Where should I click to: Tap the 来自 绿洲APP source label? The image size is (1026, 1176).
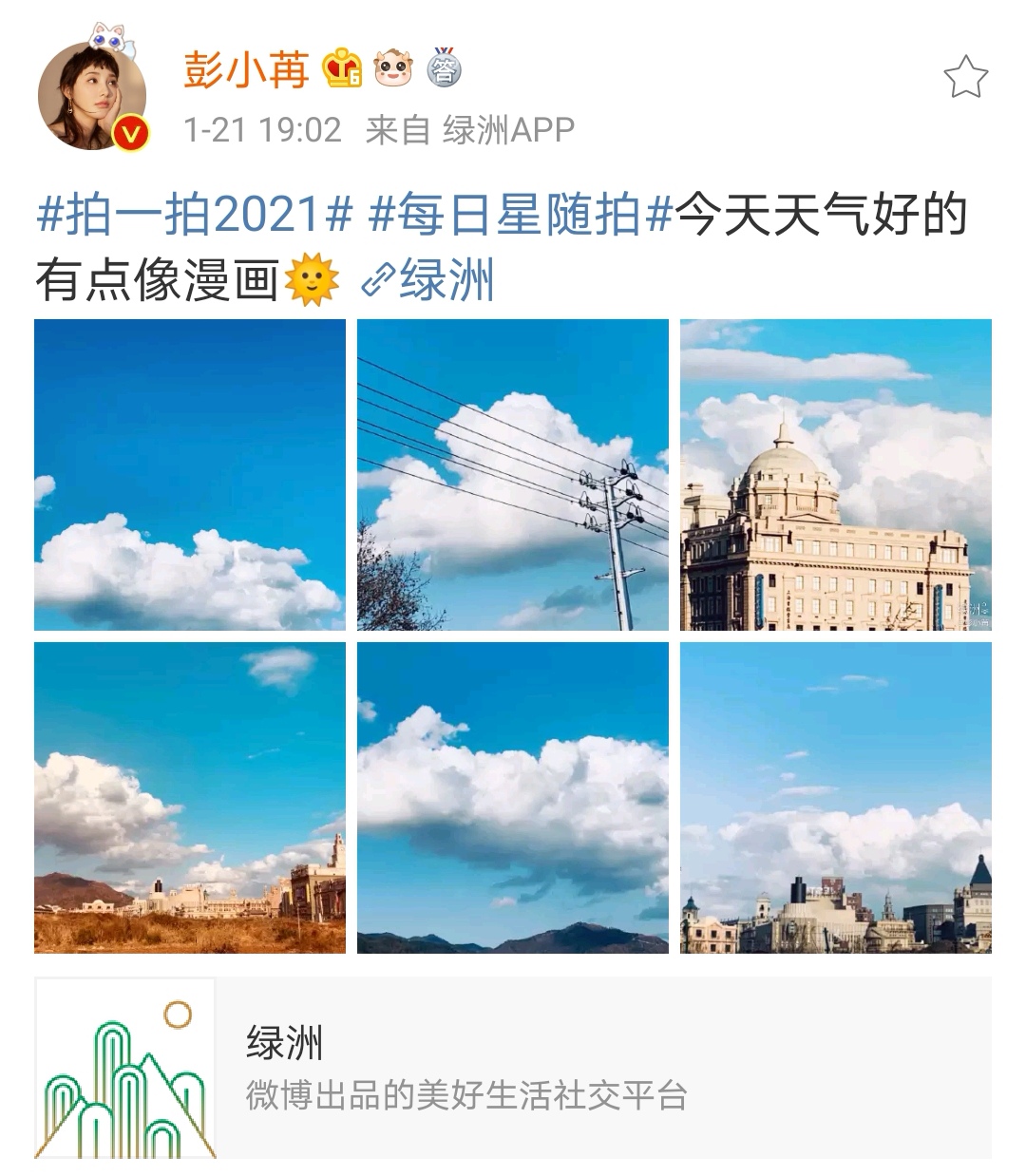pos(470,130)
